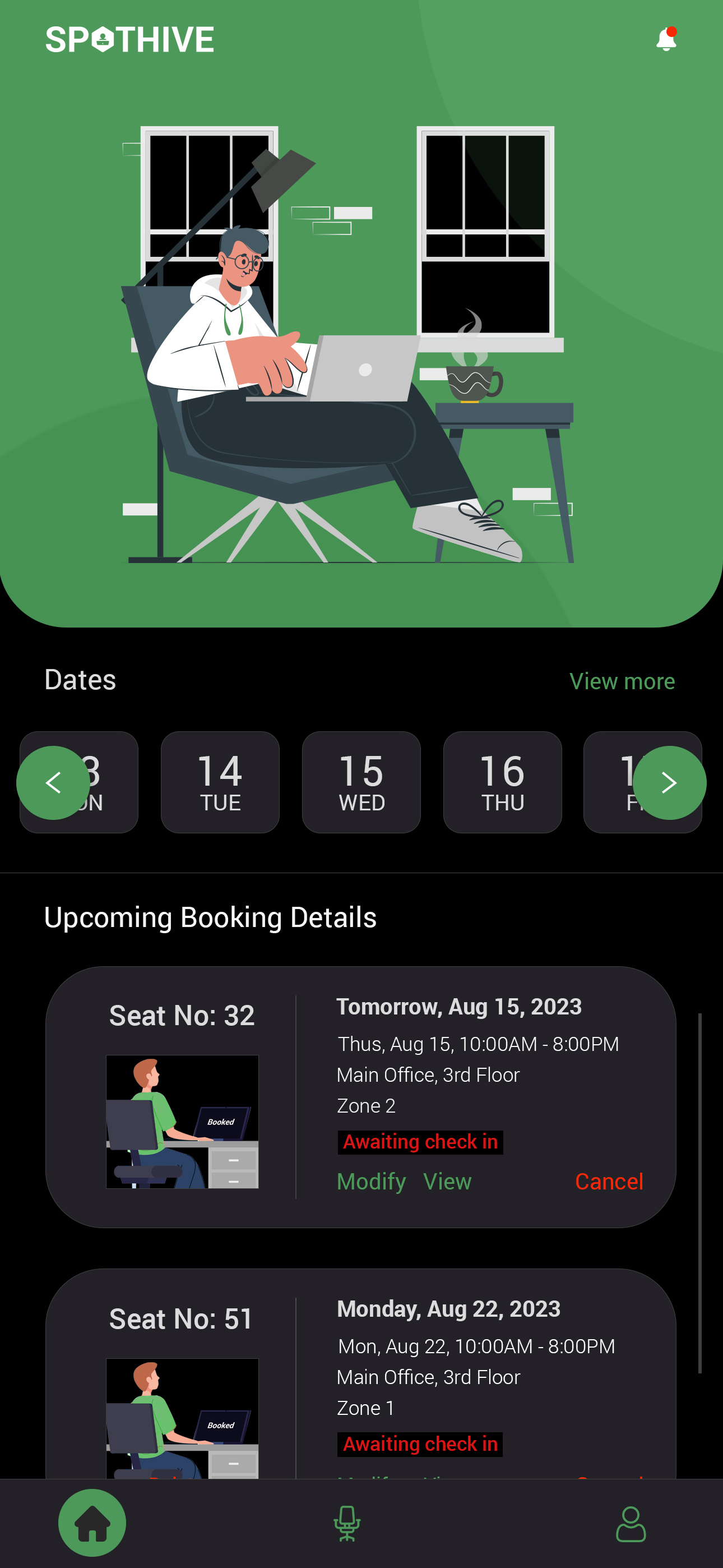
Task: Show previous dates with left arrow
Action: 53,782
